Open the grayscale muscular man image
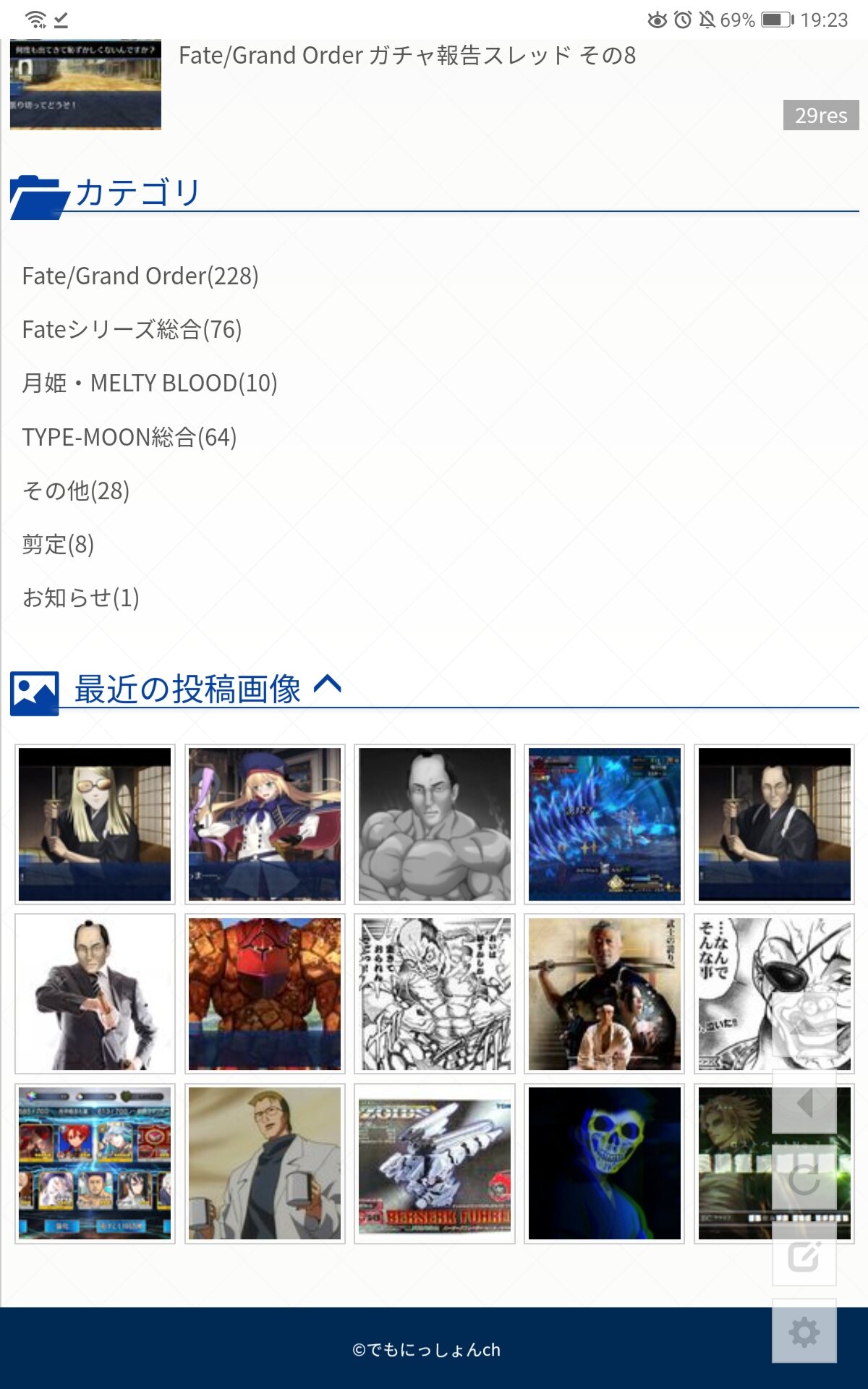The width and height of the screenshot is (868, 1389). (x=434, y=824)
